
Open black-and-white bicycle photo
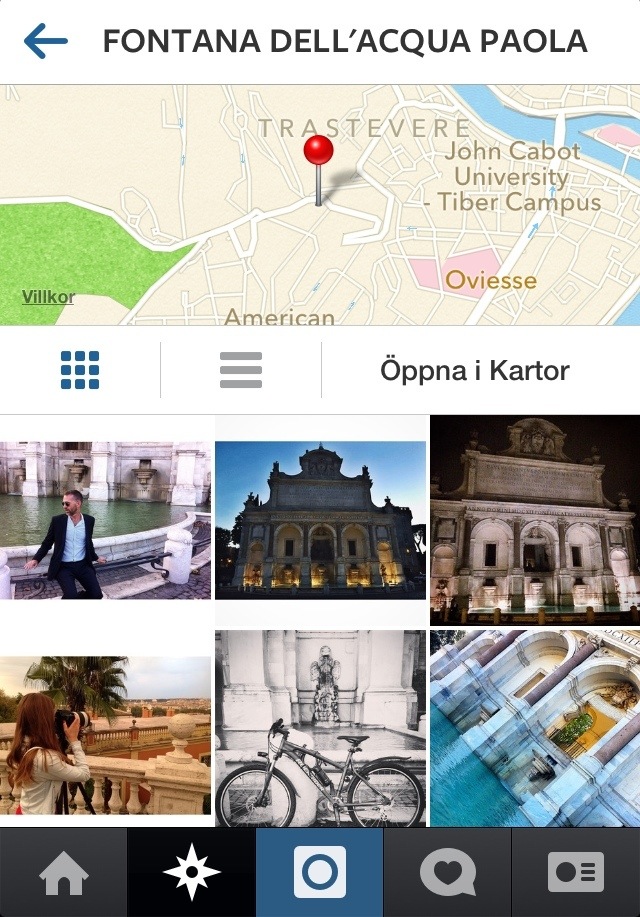[x=320, y=728]
